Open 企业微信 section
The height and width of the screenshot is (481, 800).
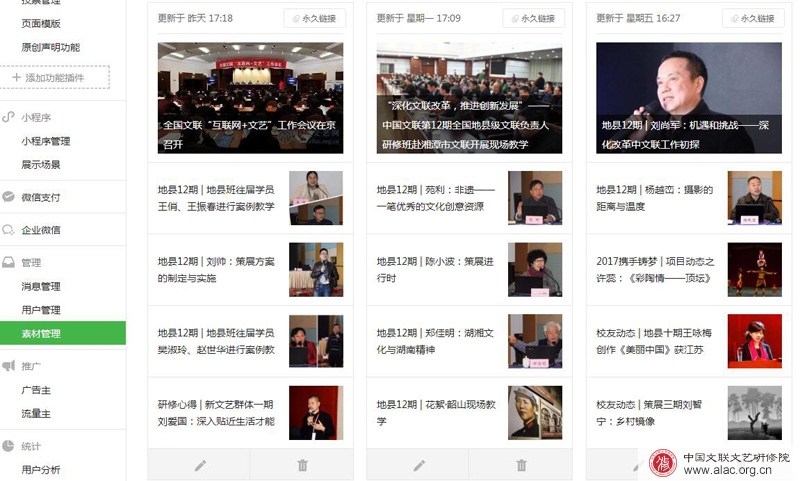(41, 230)
